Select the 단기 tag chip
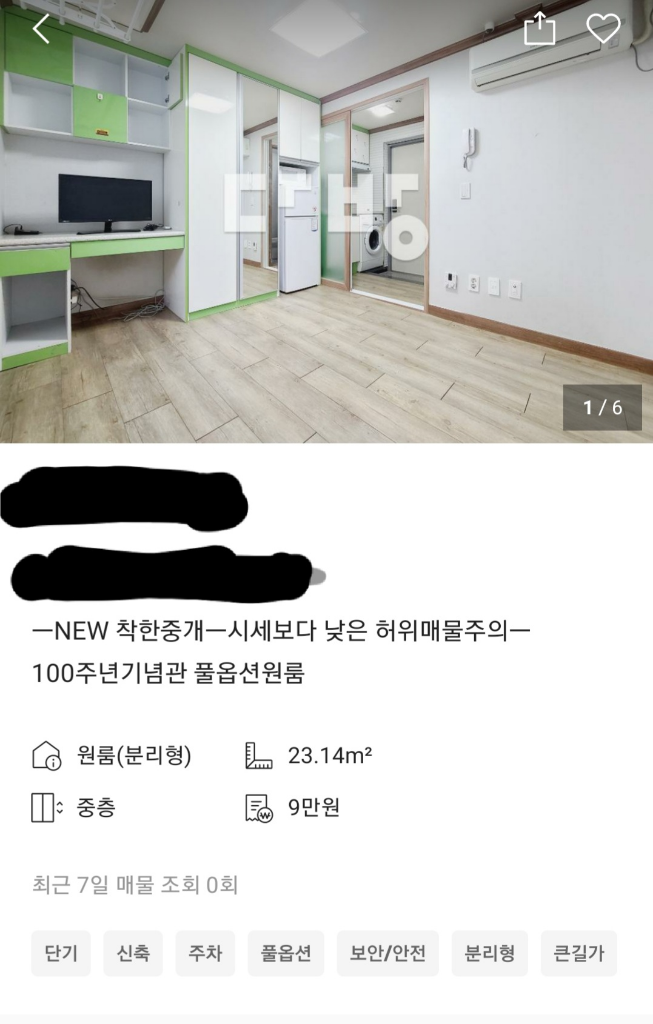The image size is (653, 1024). 61,953
